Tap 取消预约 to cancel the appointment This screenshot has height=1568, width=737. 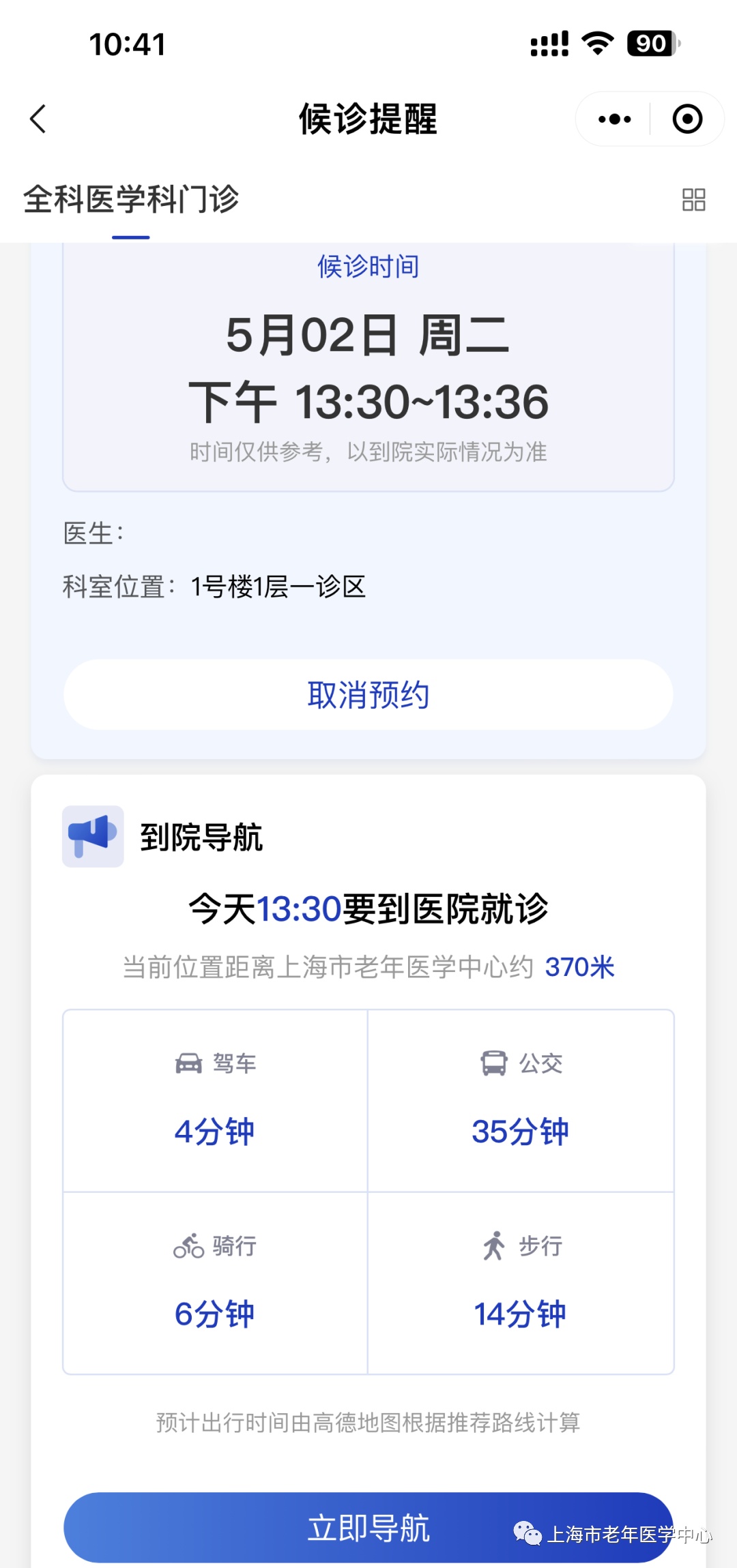click(369, 695)
